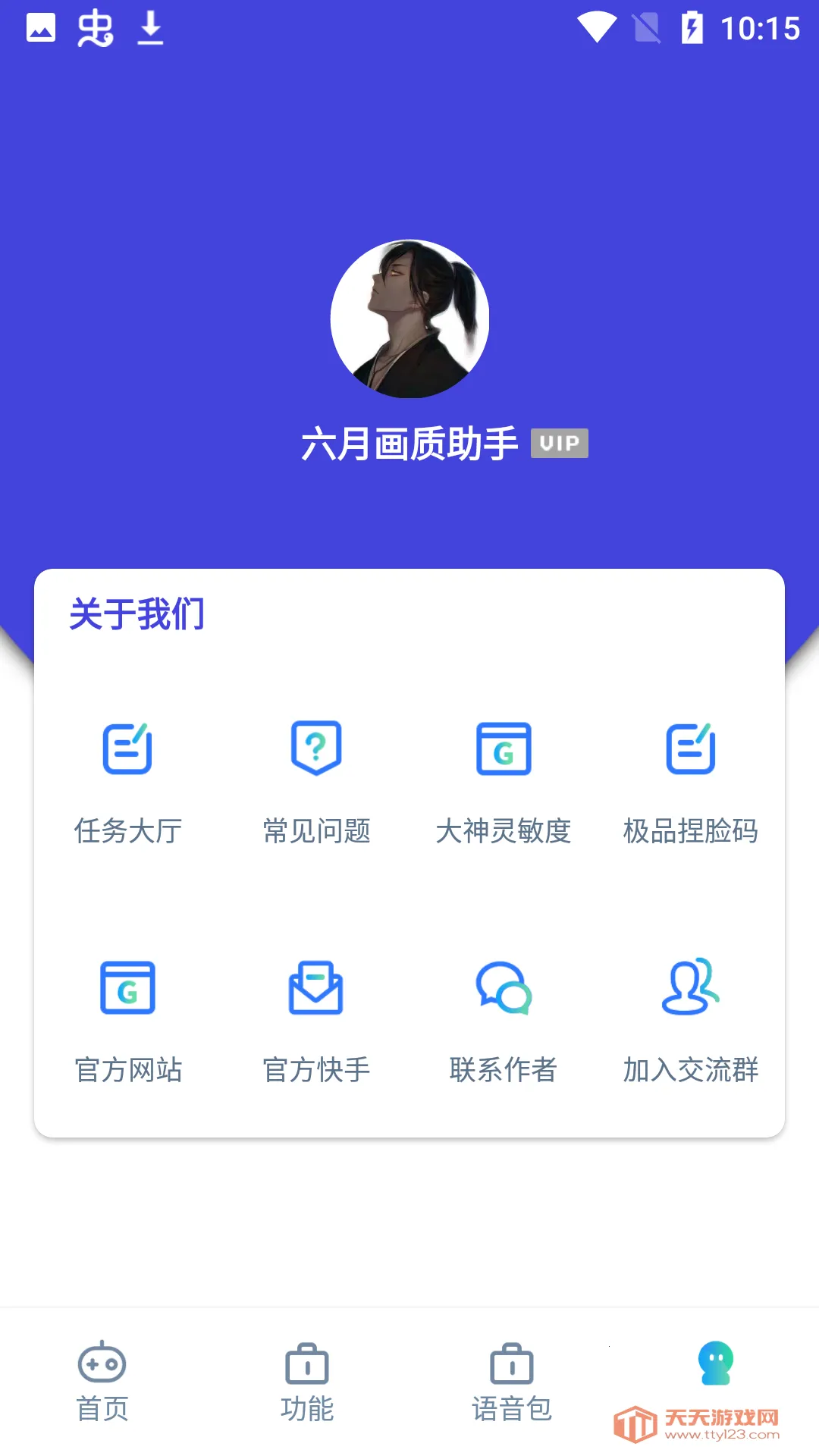Switch to the 功能 tab
Screen dimensions: 819x1456
307,1382
